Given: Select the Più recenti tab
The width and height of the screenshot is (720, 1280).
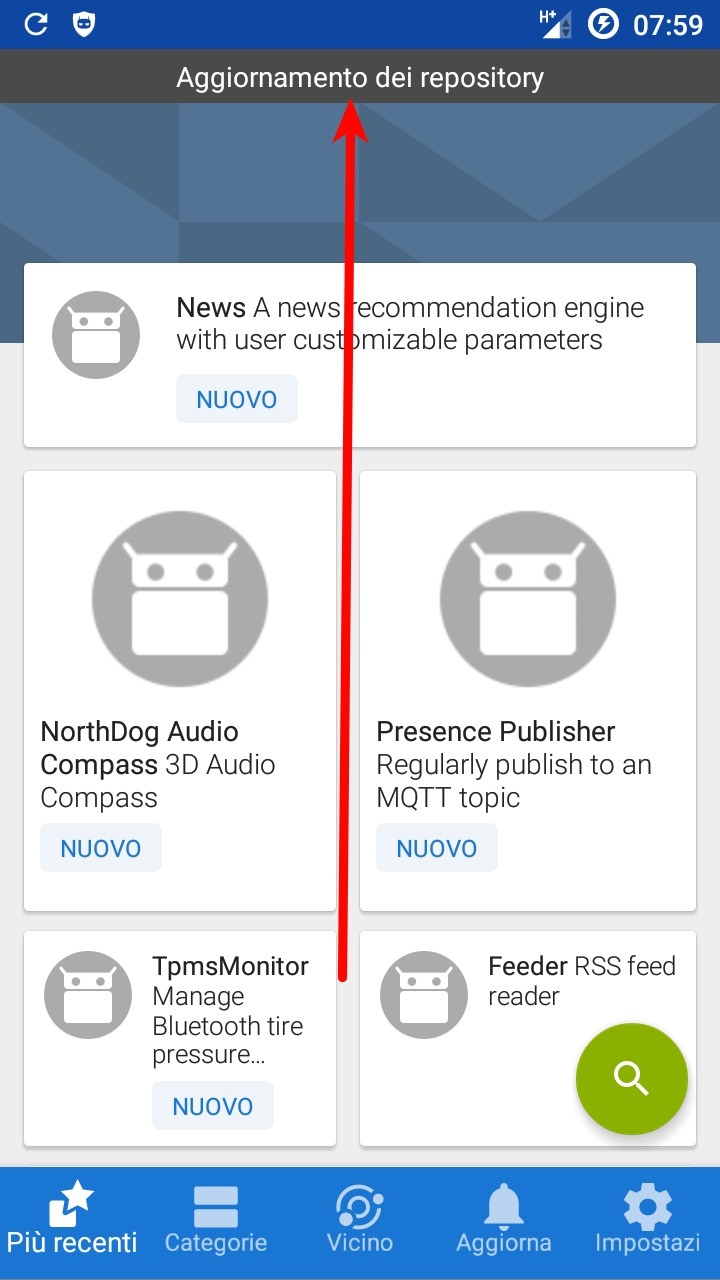Looking at the screenshot, I should click(x=72, y=1222).
